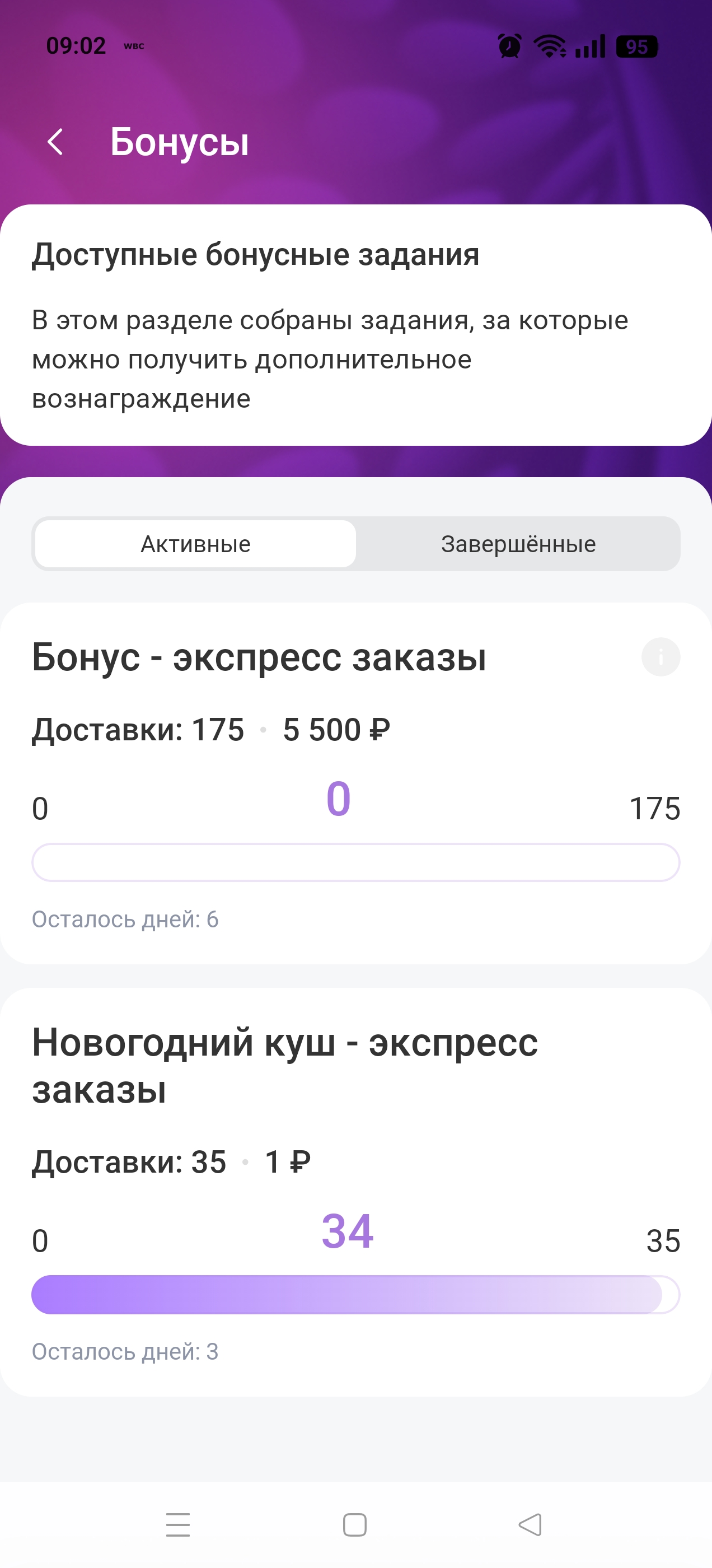This screenshot has height=1568, width=712.
Task: Switch to the Завершённые tab
Action: coord(518,544)
